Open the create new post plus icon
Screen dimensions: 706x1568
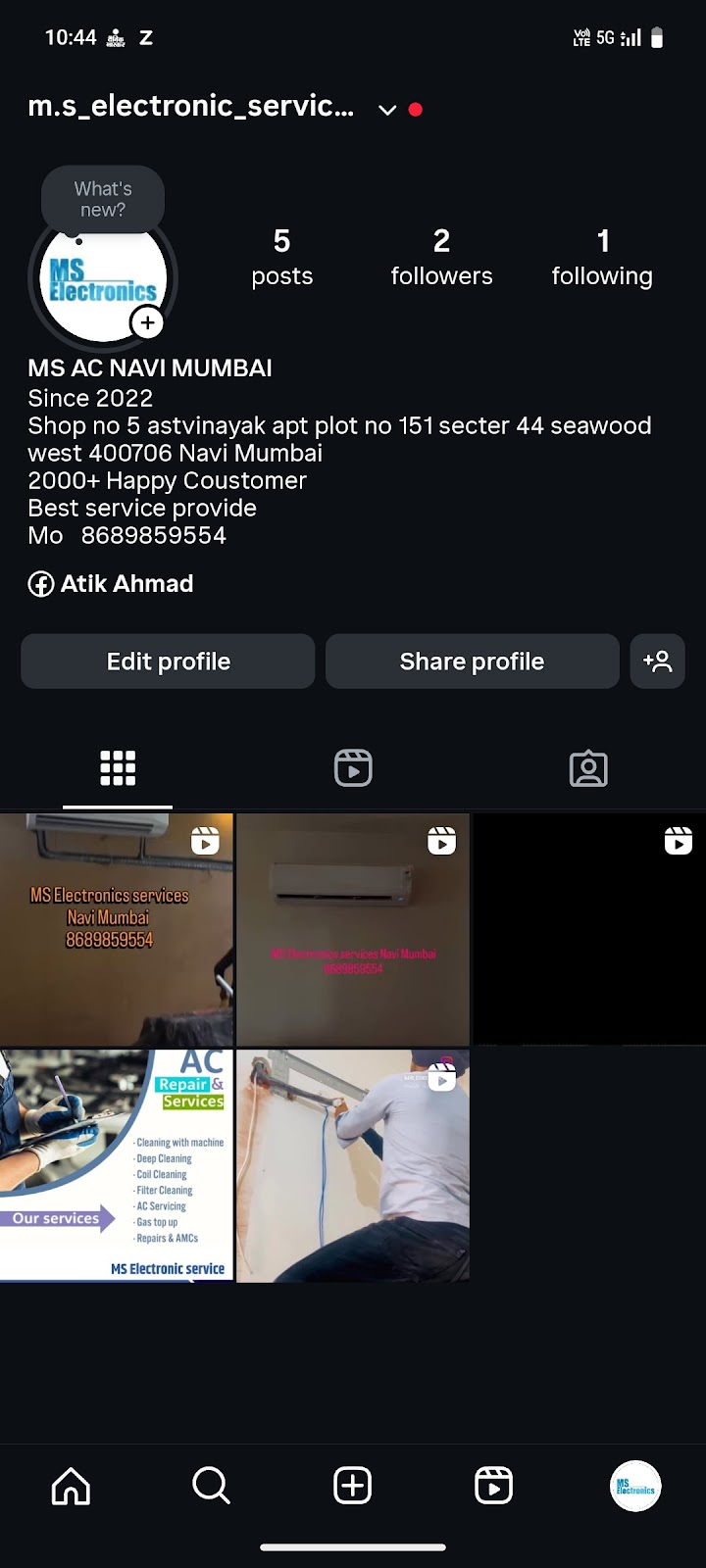352,1486
